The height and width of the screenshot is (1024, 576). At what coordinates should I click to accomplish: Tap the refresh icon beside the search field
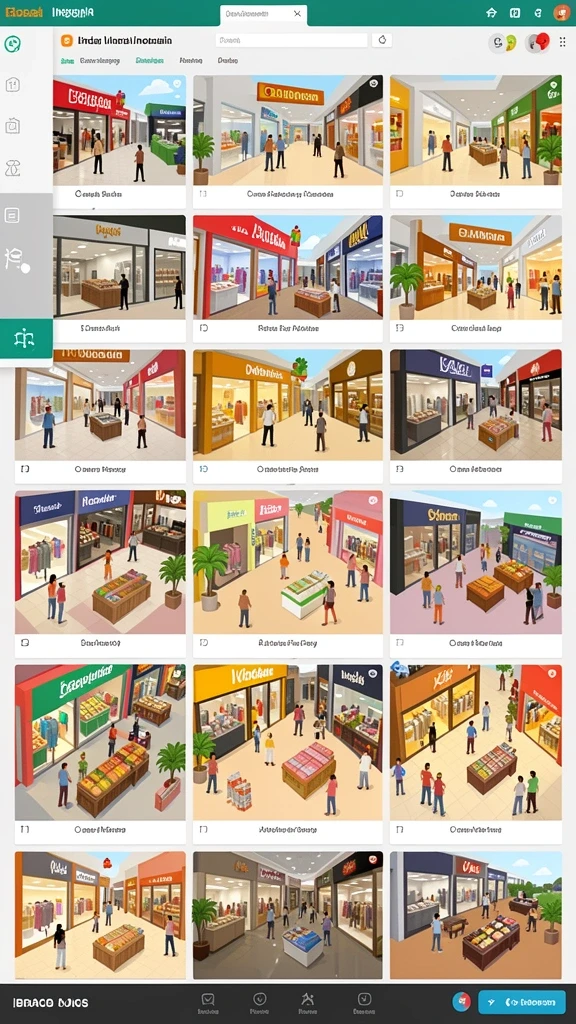[x=382, y=40]
